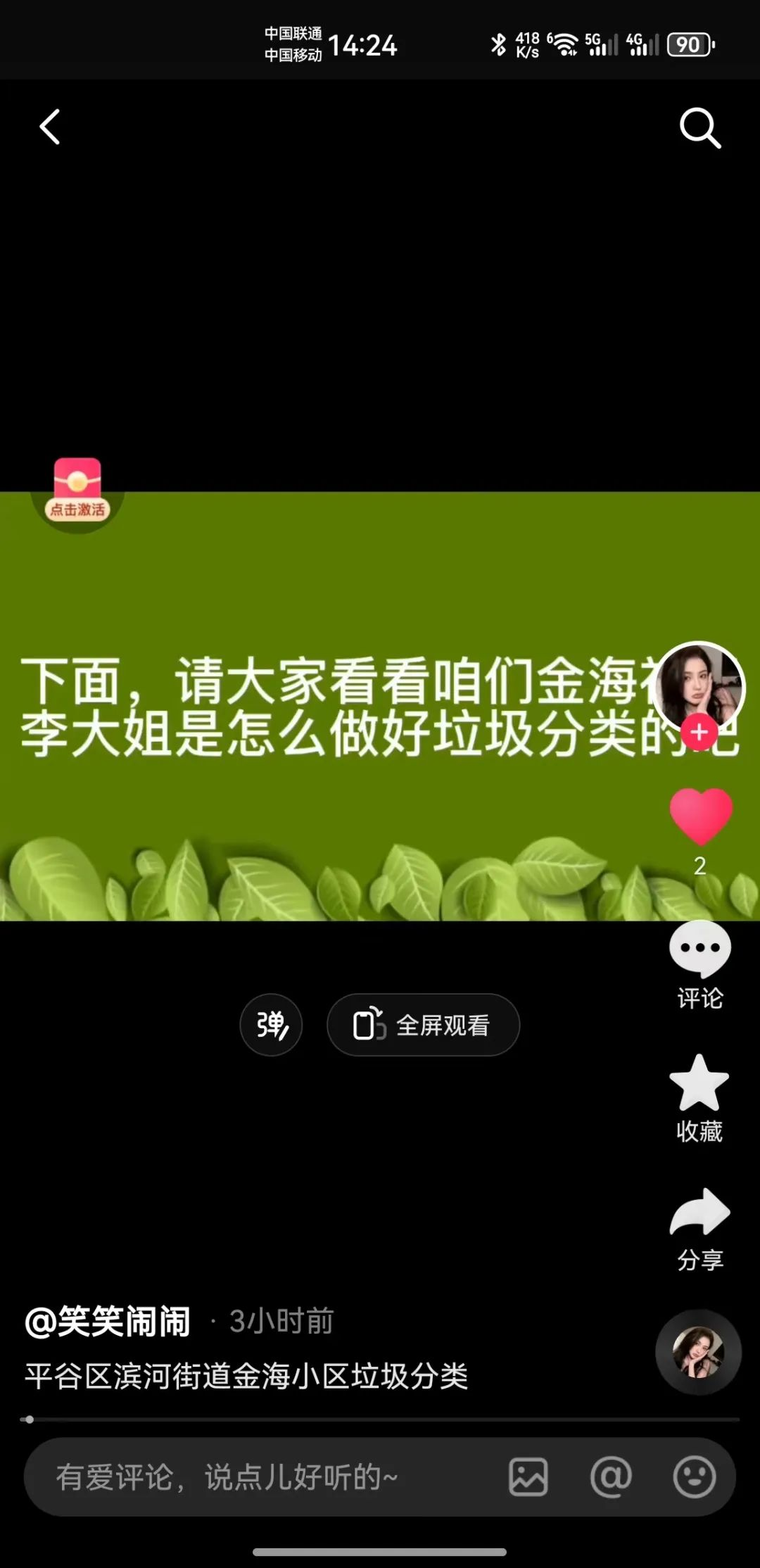760x1568 pixels.
Task: Share video using 分享 arrow
Action: point(699,1228)
